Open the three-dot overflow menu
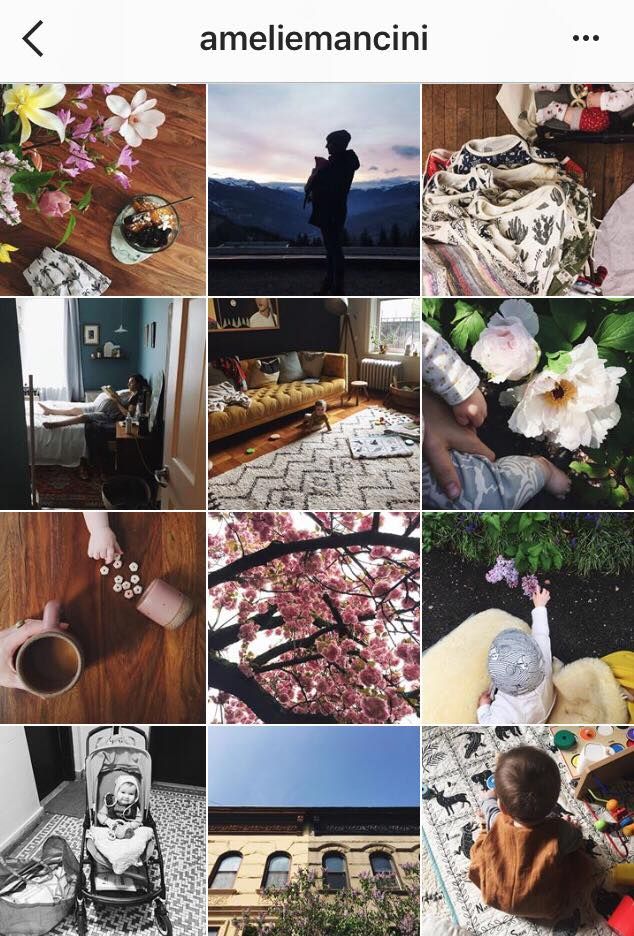The height and width of the screenshot is (936, 634). point(586,39)
